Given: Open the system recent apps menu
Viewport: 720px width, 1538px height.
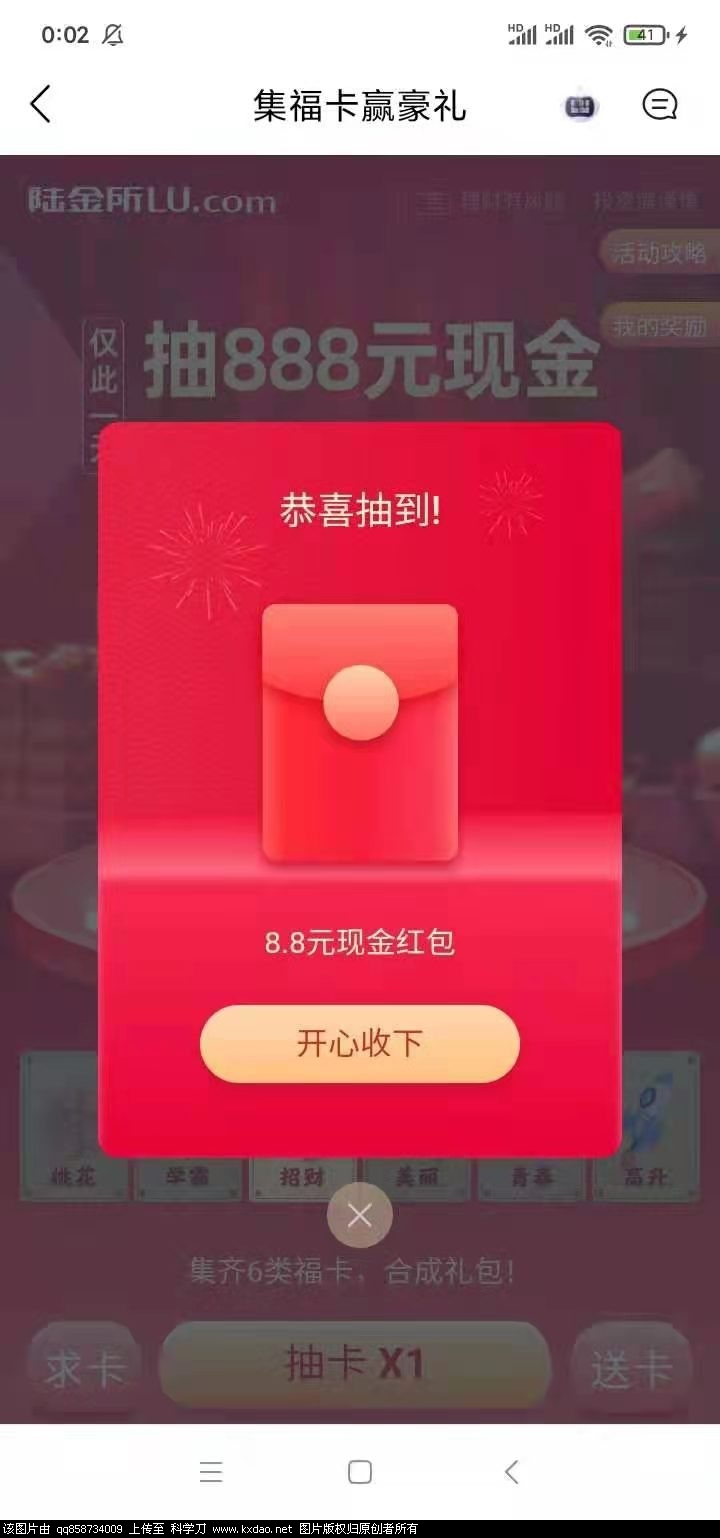Looking at the screenshot, I should click(210, 1472).
